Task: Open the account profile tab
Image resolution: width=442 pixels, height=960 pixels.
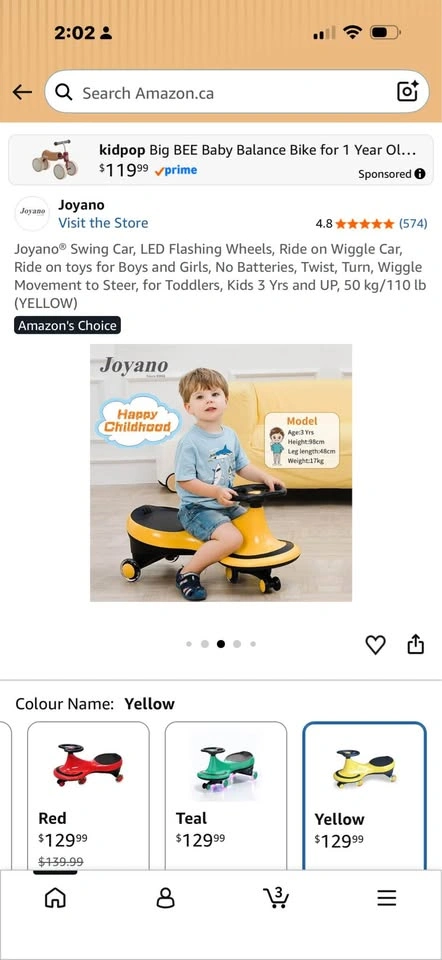Action: click(165, 898)
